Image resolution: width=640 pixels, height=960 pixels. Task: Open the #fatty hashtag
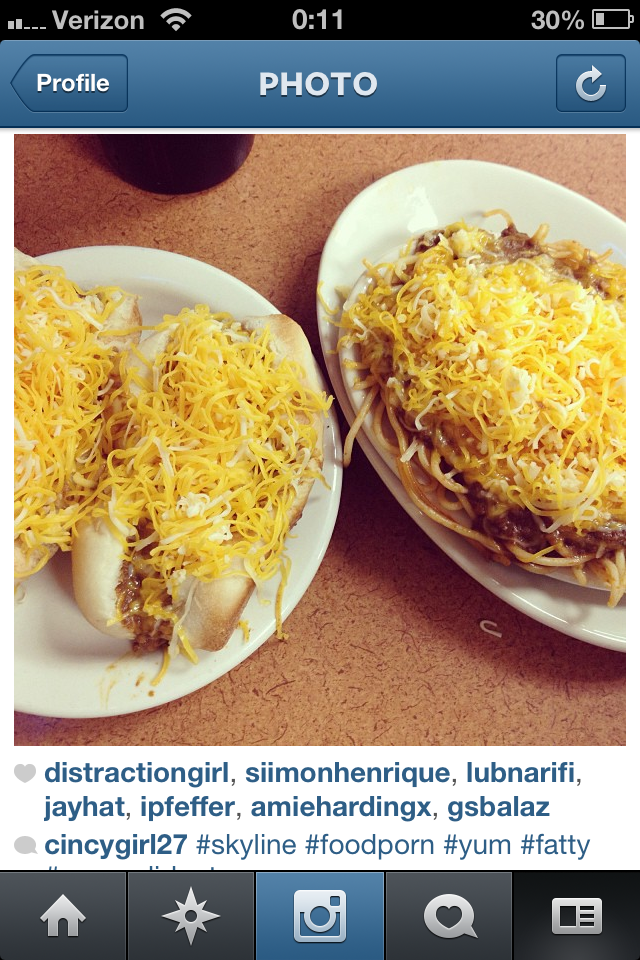(x=555, y=845)
